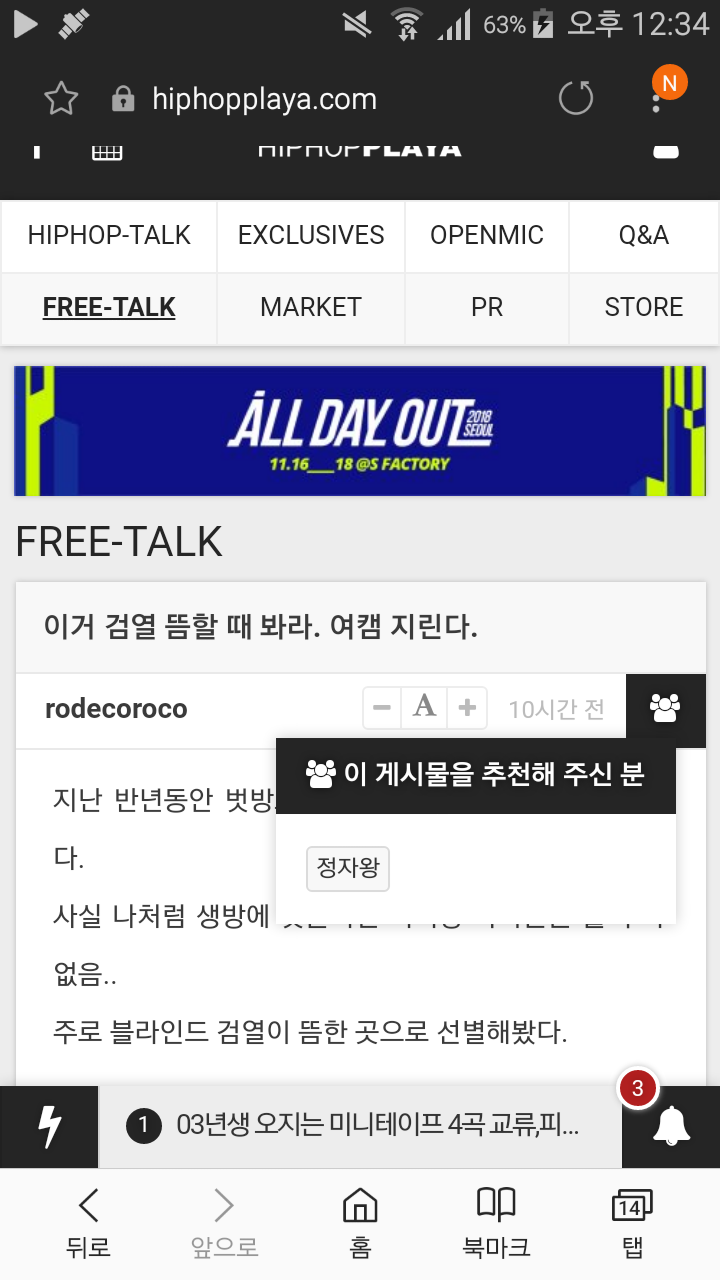The width and height of the screenshot is (720, 1280).
Task: Decrease the post font size
Action: pyautogui.click(x=381, y=708)
